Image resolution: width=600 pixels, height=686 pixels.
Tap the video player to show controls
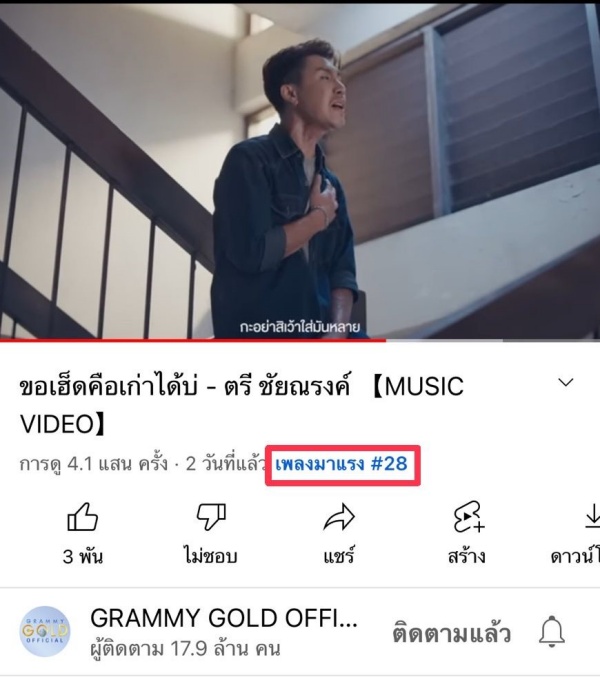300,170
